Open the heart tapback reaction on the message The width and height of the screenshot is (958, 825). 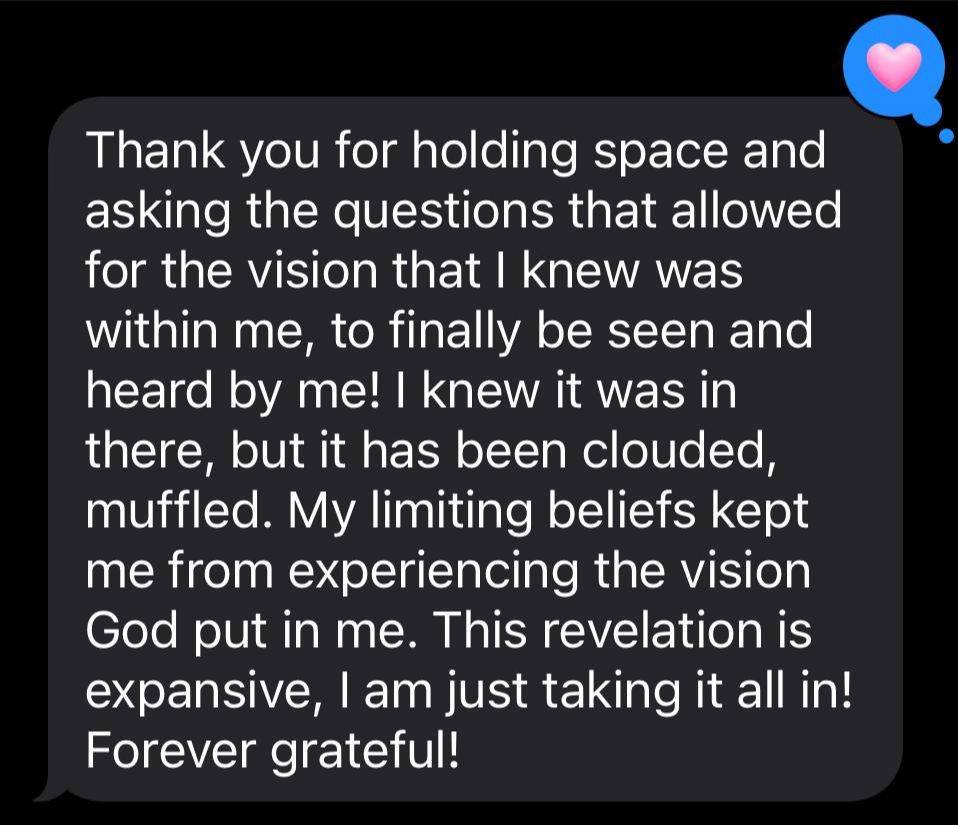(x=894, y=67)
